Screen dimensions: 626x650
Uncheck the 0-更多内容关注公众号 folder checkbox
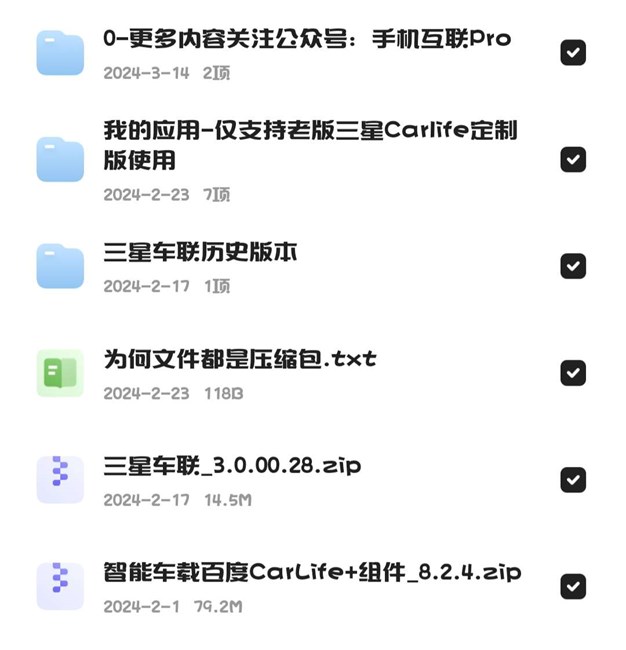point(573,53)
